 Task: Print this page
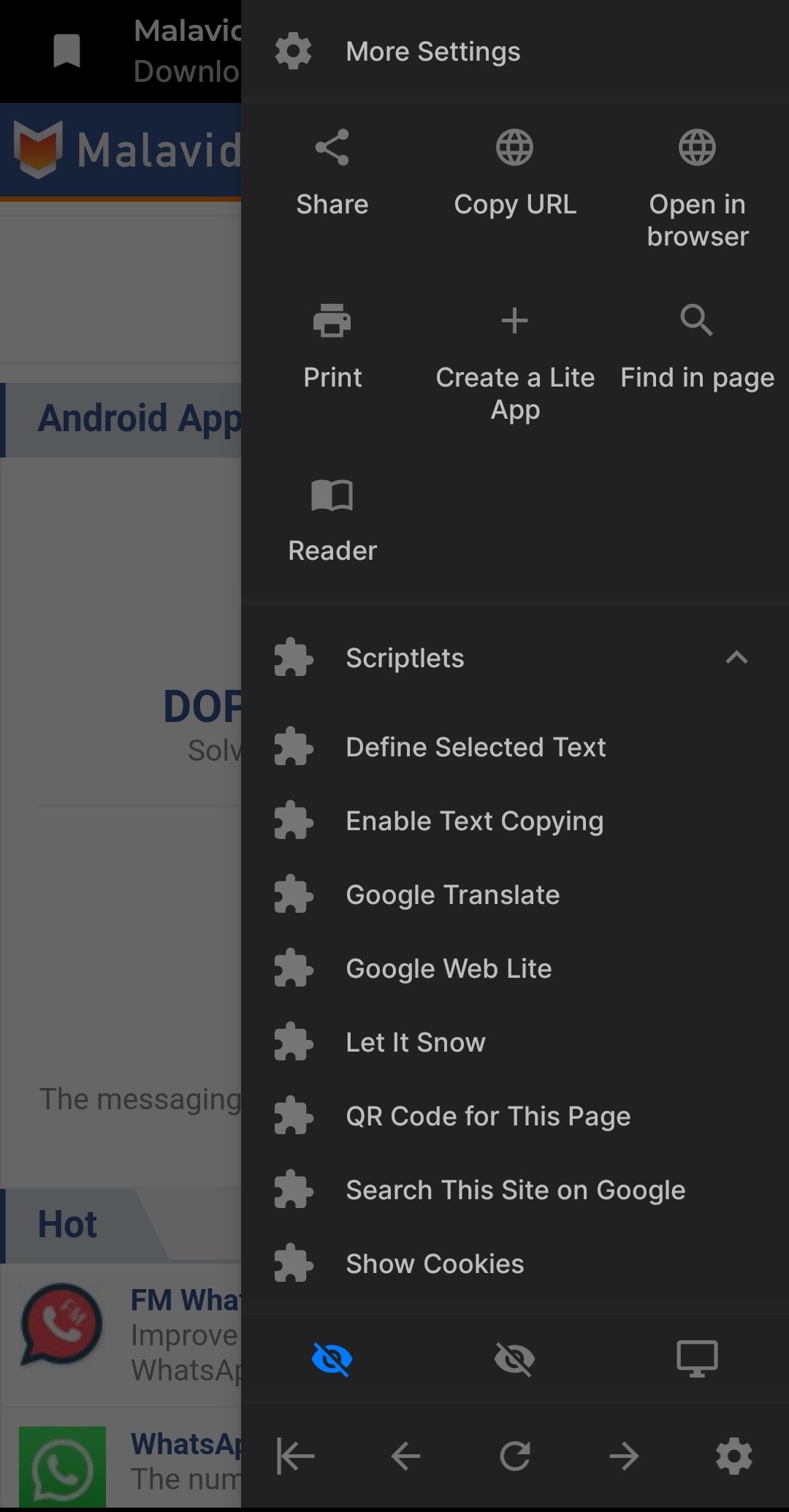[332, 347]
